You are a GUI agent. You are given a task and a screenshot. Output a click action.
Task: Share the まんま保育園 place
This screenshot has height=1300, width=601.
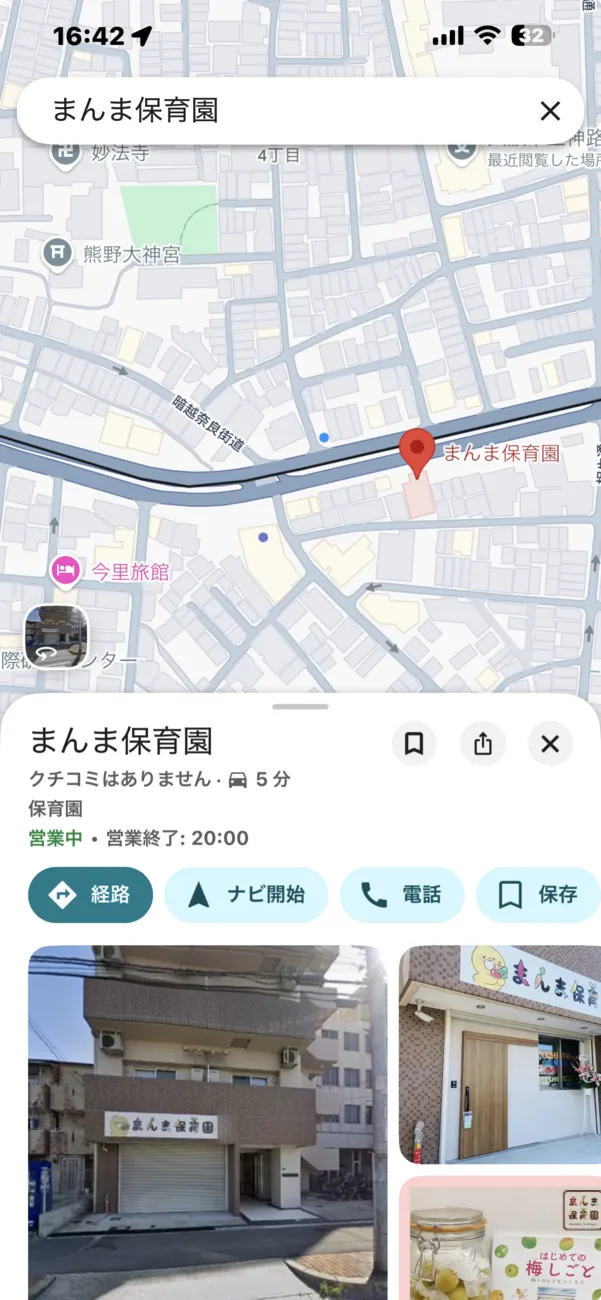483,744
